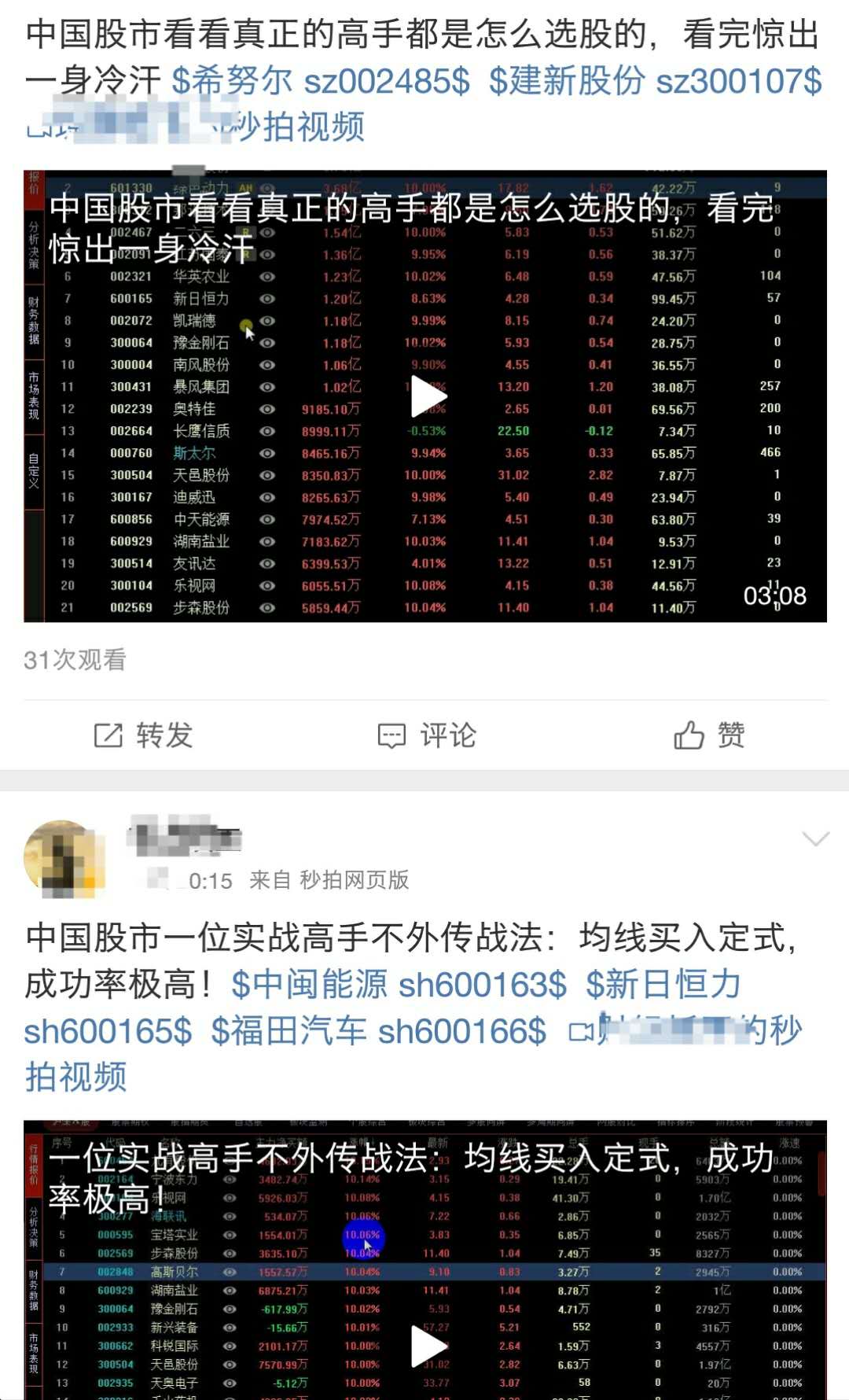Open the second post author's profile avatar
Image resolution: width=849 pixels, height=1400 pixels.
64,859
